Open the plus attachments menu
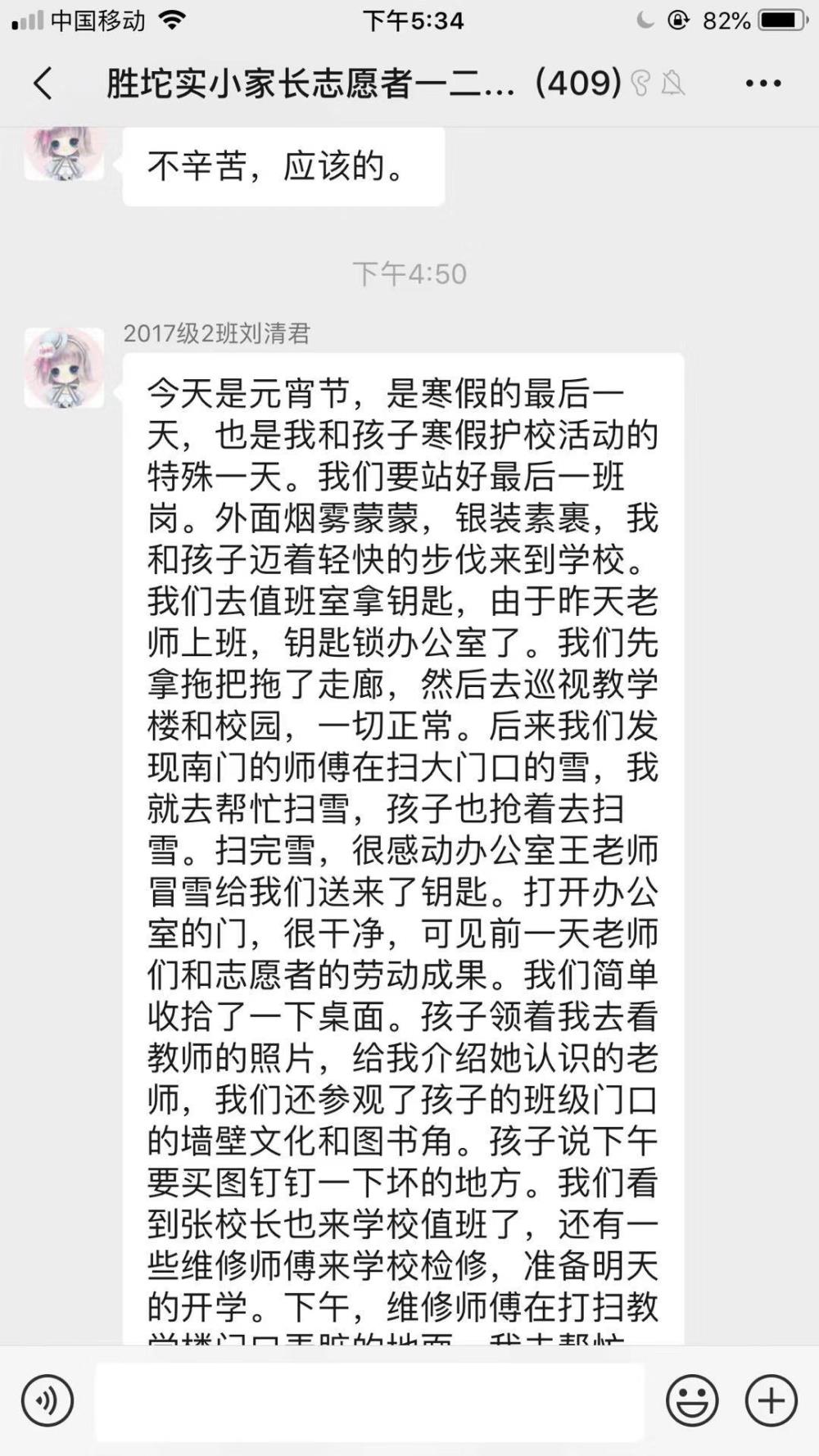The width and height of the screenshot is (819, 1456). [771, 1401]
